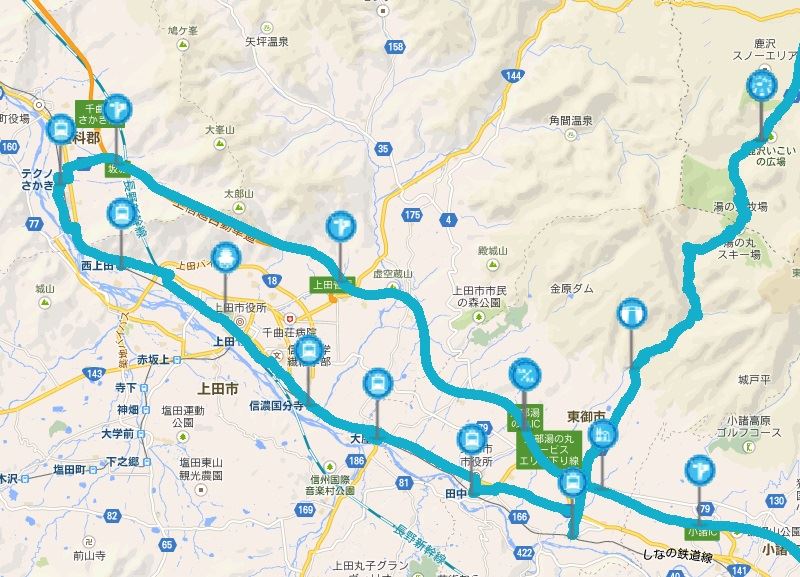This screenshot has width=800, height=577.
Task: Tap the train marker near テクノさかき
Action: point(60,130)
